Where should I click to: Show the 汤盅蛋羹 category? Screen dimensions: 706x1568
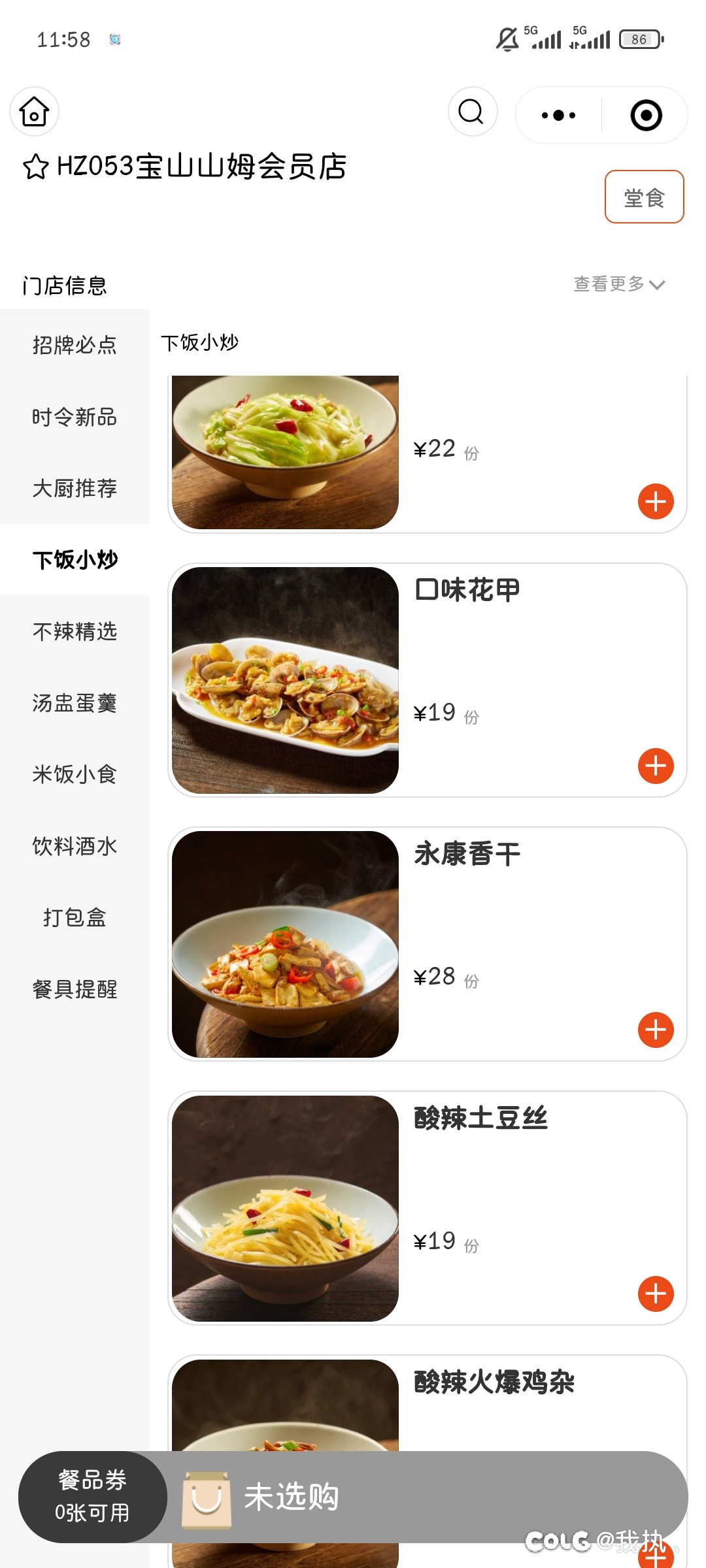[75, 703]
